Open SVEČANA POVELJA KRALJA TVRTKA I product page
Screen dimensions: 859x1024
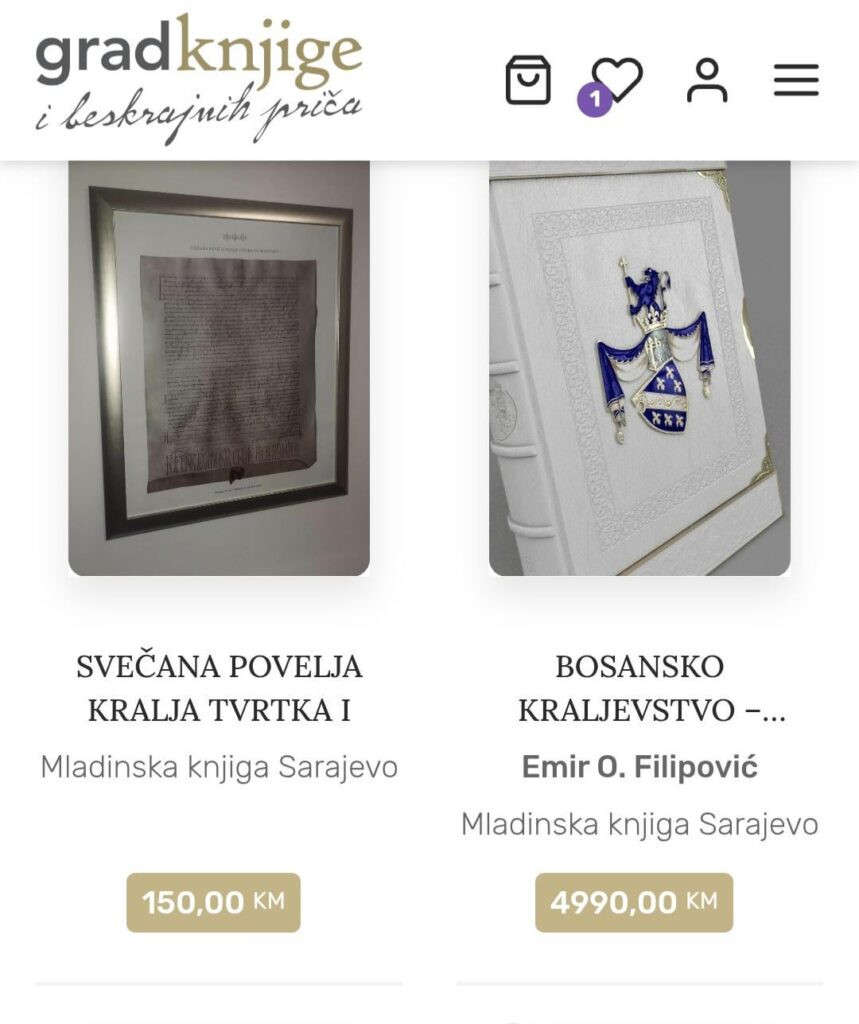(220, 688)
